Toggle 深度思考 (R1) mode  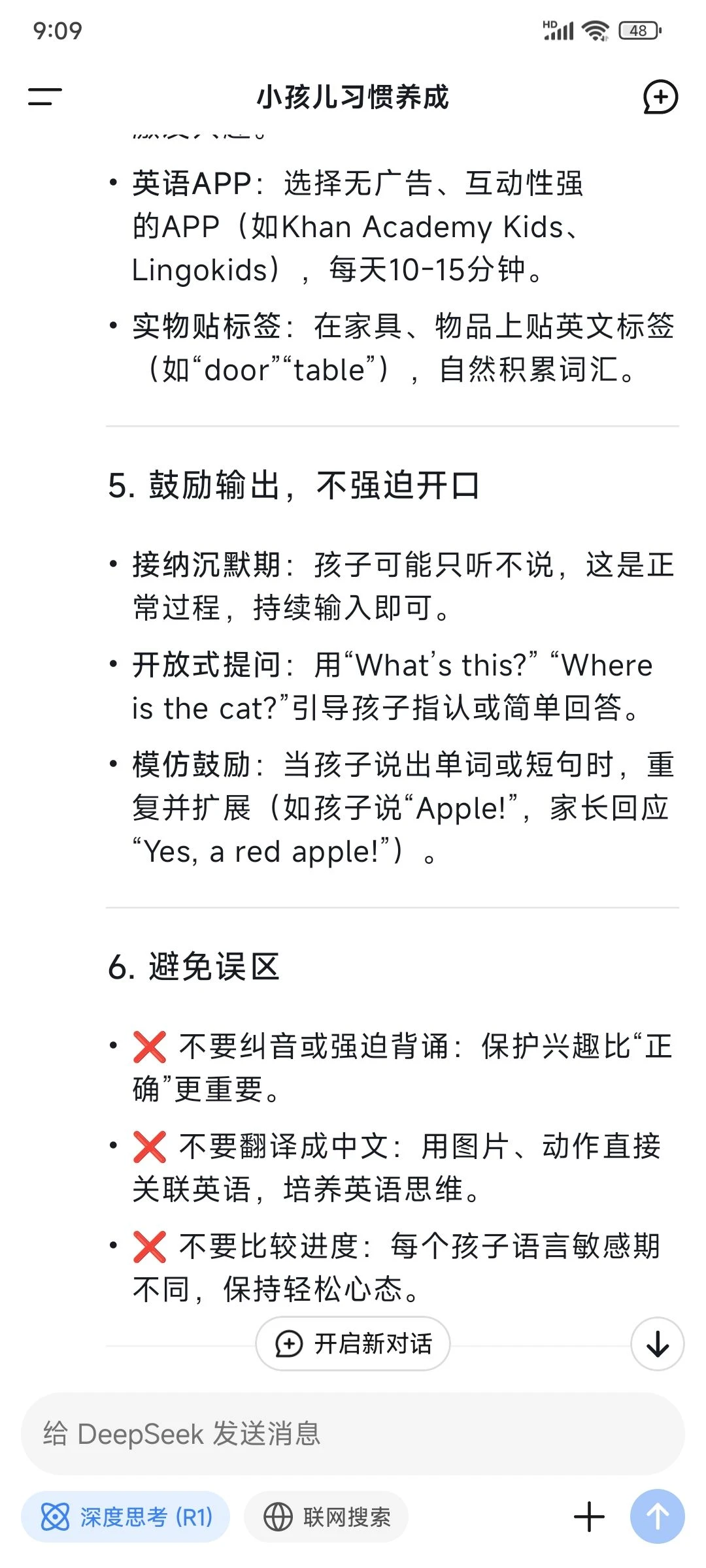[126, 1516]
